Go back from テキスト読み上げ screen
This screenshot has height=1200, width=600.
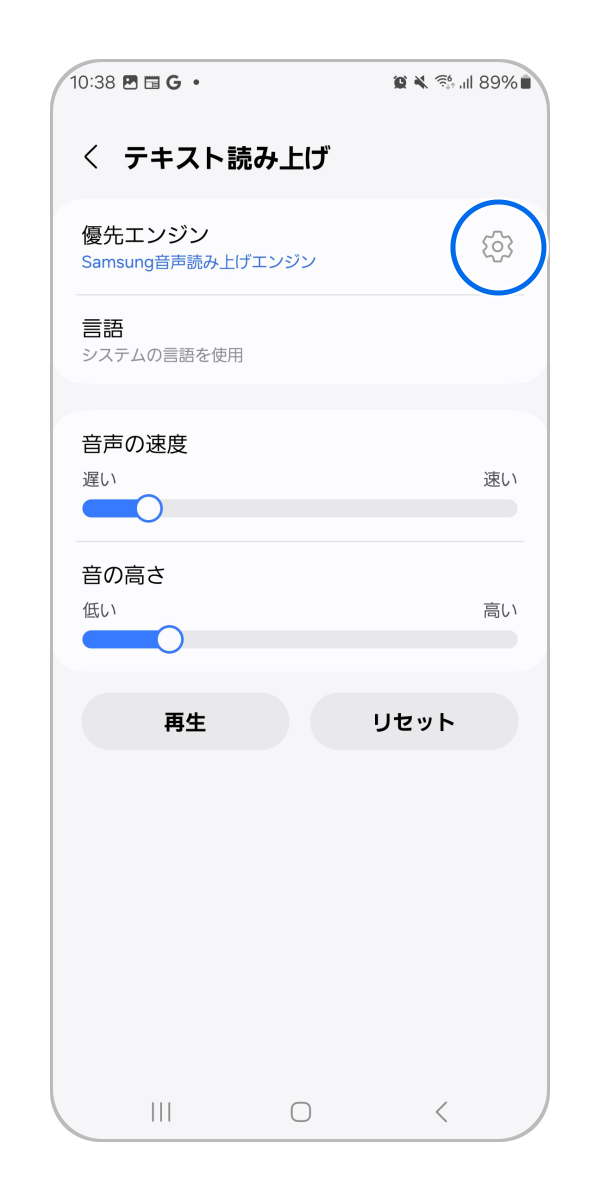pos(92,157)
